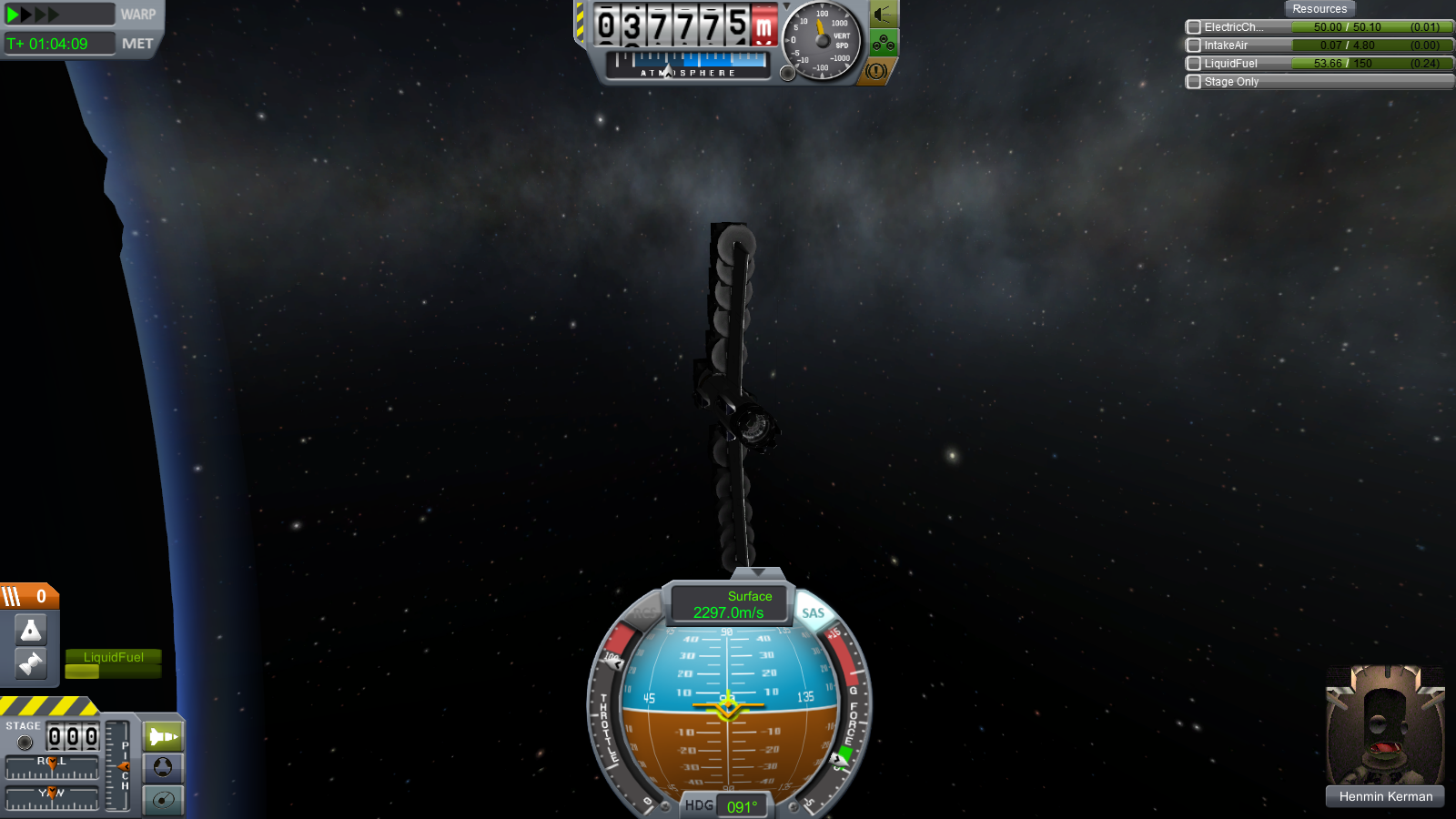Engage brakes with the warning icon
Viewport: 1456px width, 819px height.
click(x=876, y=70)
